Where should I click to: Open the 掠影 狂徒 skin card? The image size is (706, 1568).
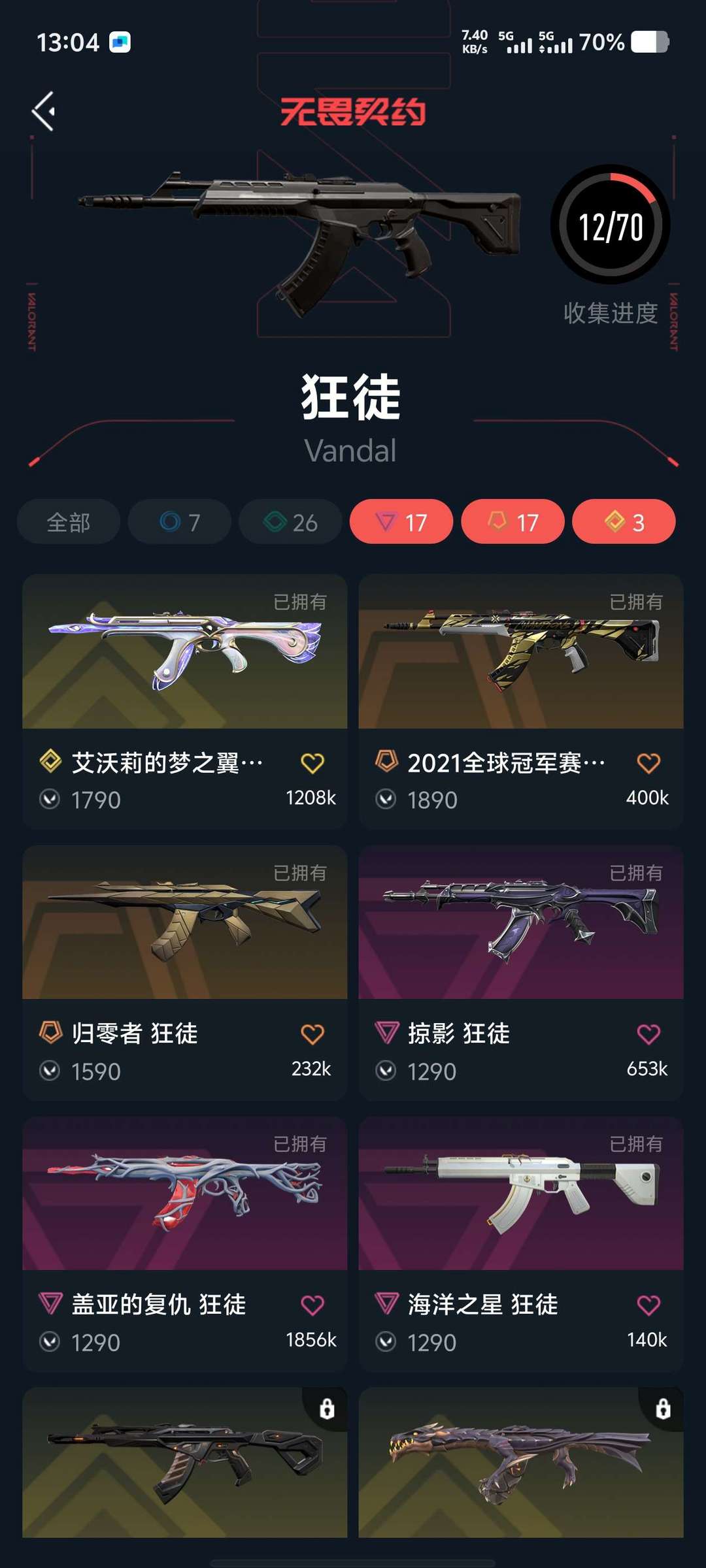click(520, 923)
